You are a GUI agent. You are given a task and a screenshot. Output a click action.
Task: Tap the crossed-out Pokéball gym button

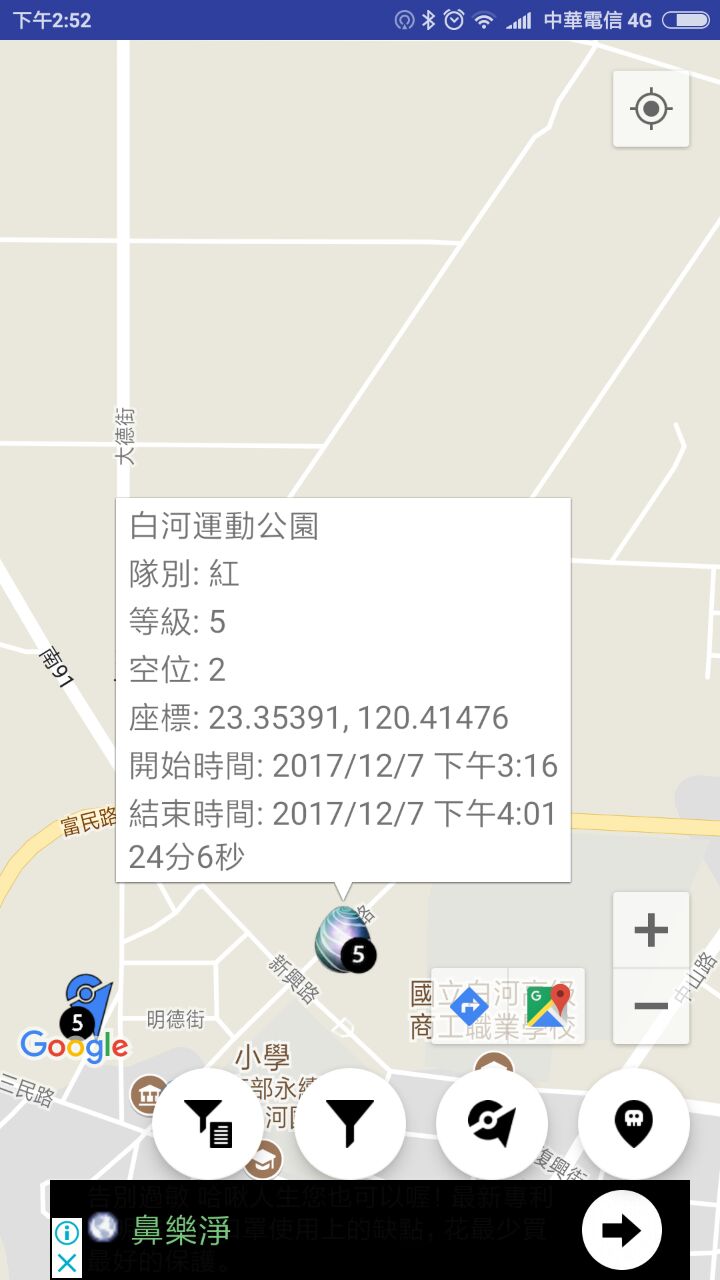(492, 1123)
